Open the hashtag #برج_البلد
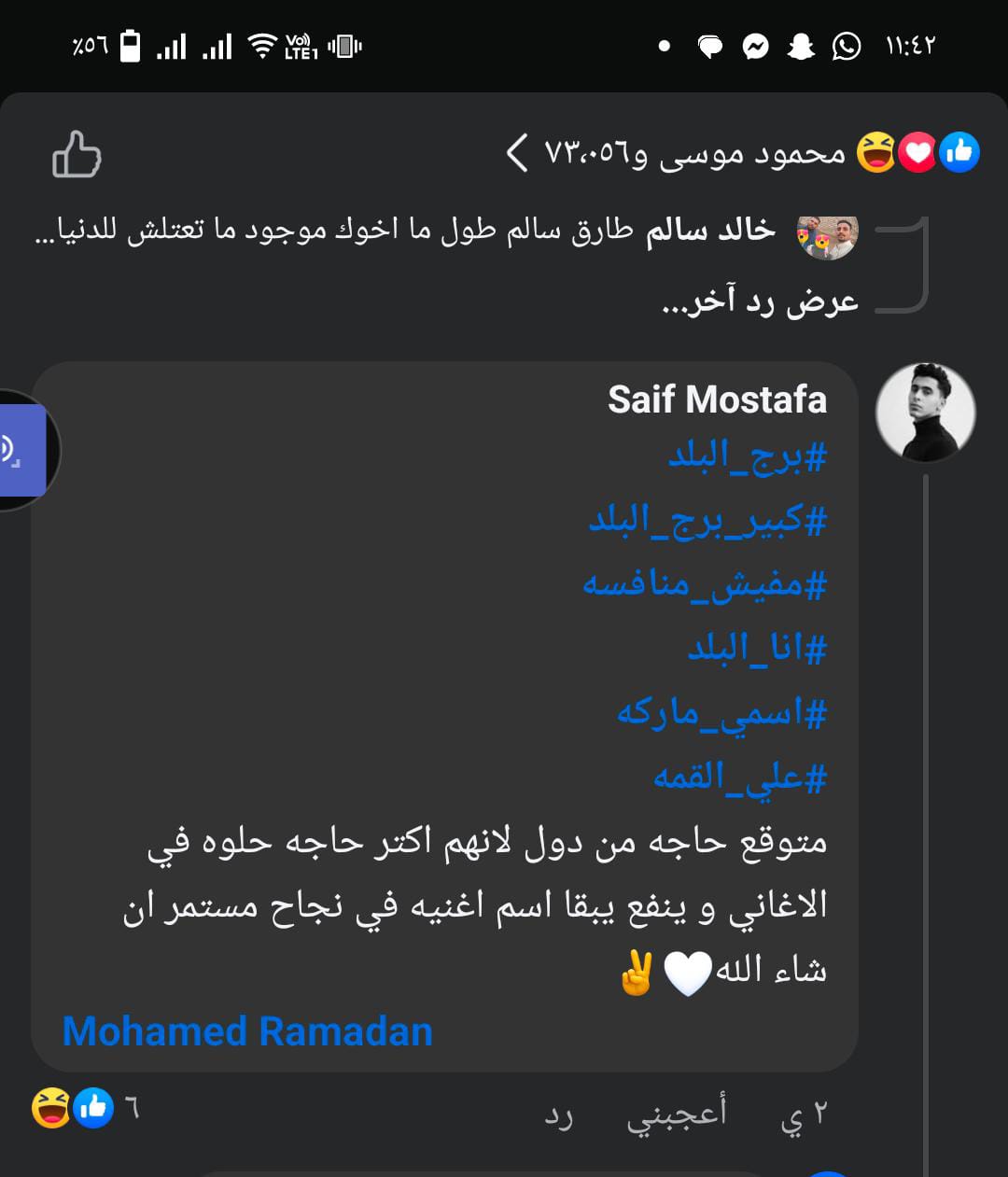The width and height of the screenshot is (1008, 1177). pyautogui.click(x=748, y=457)
